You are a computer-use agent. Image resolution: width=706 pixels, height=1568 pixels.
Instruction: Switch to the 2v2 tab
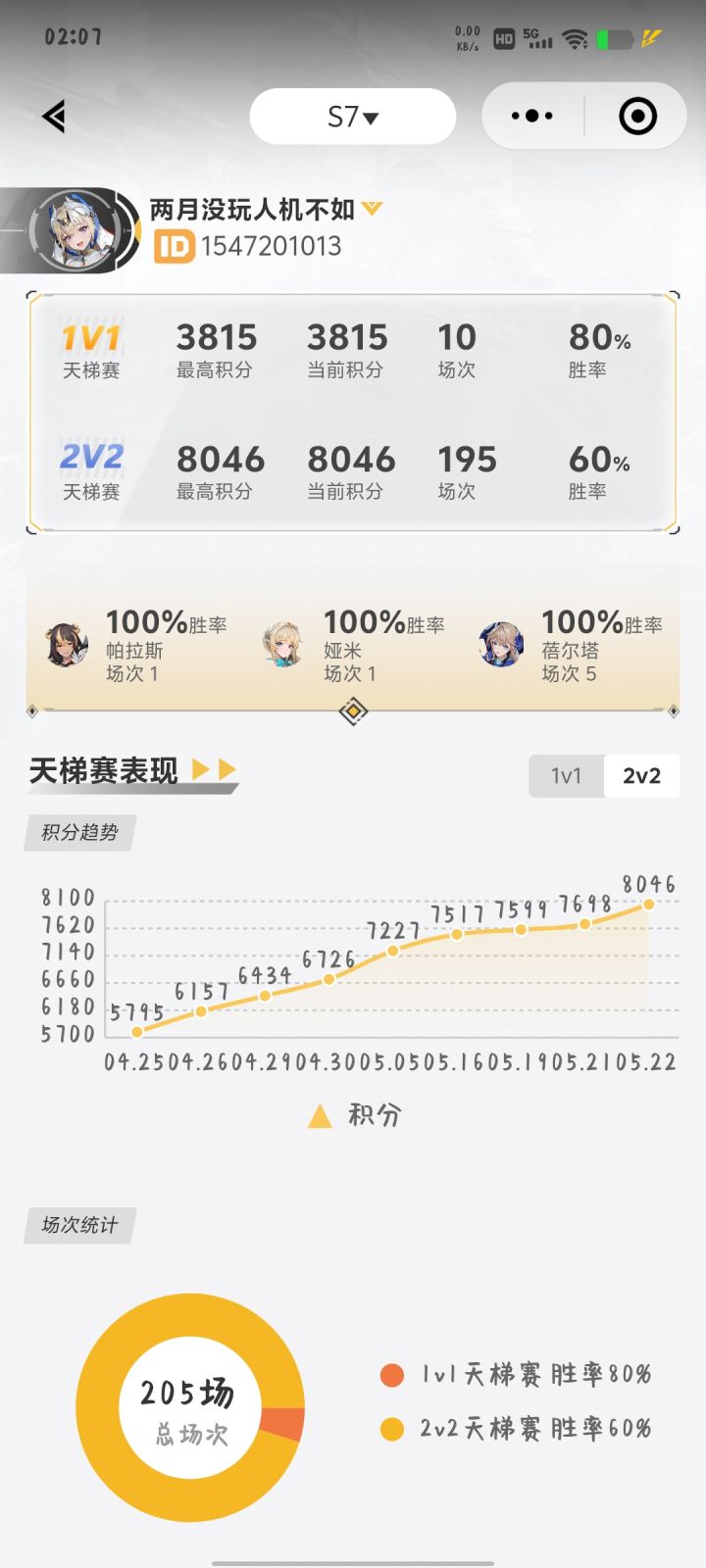coord(641,776)
